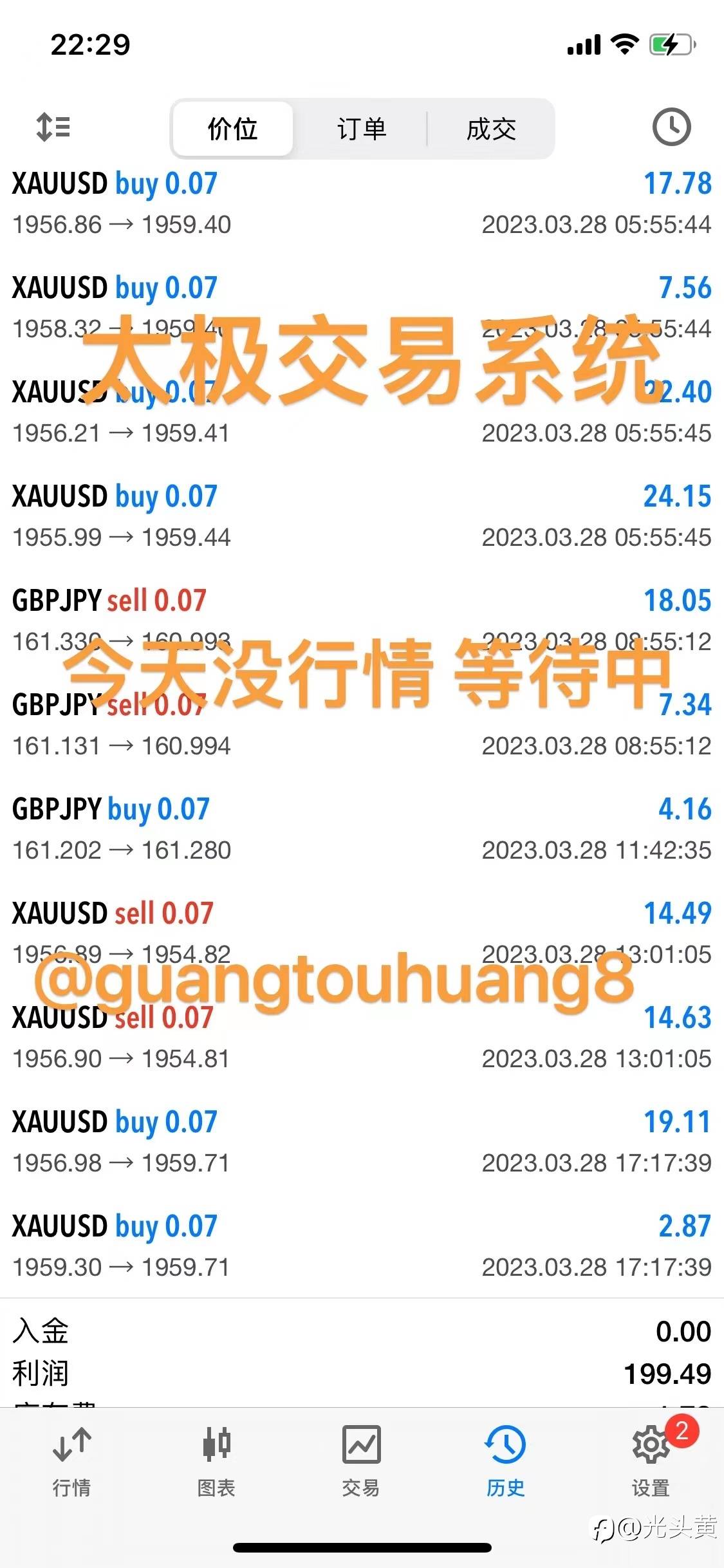Viewport: 724px width, 1568px height.
Task: Open XAUUSD buy trade with 17.78 profit
Action: coord(362,203)
